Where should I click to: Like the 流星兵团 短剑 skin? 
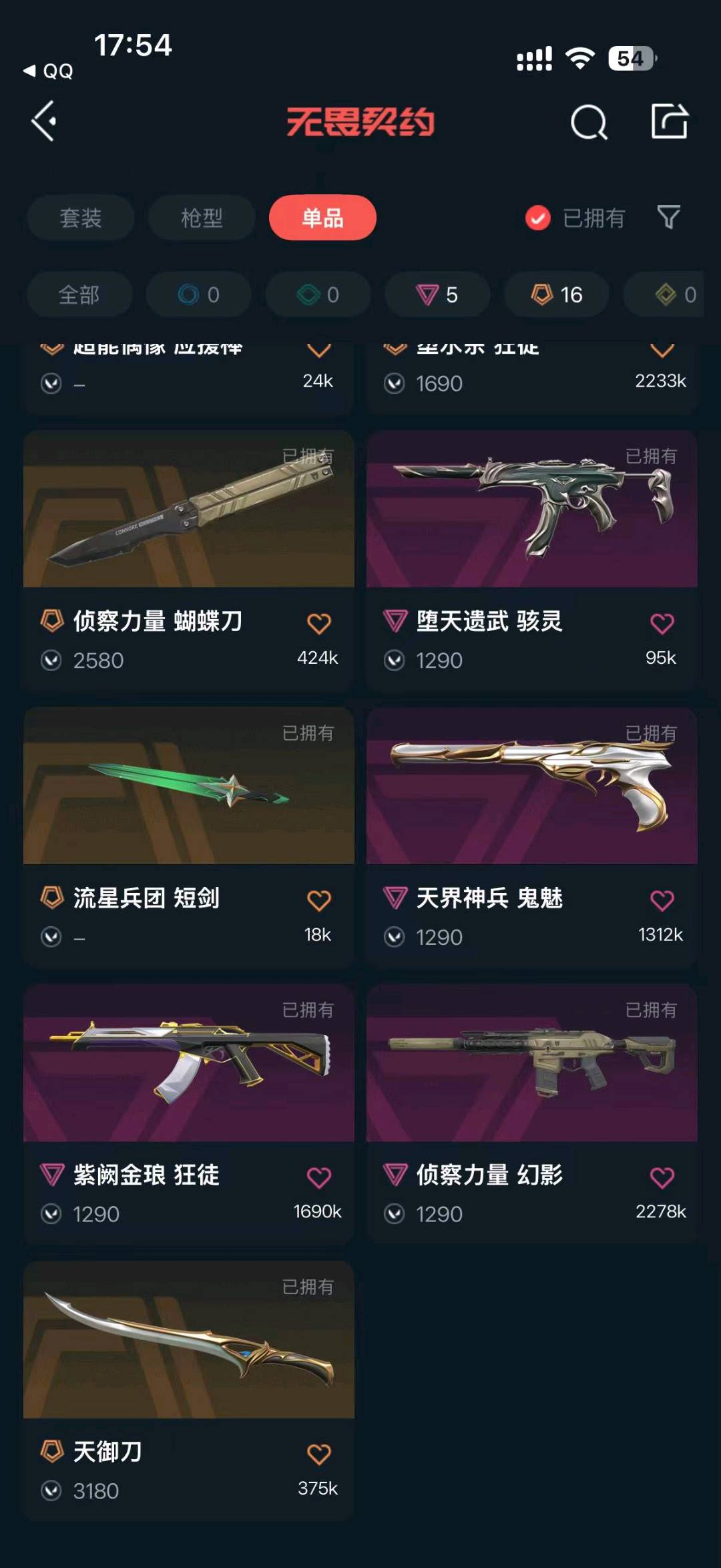(319, 900)
